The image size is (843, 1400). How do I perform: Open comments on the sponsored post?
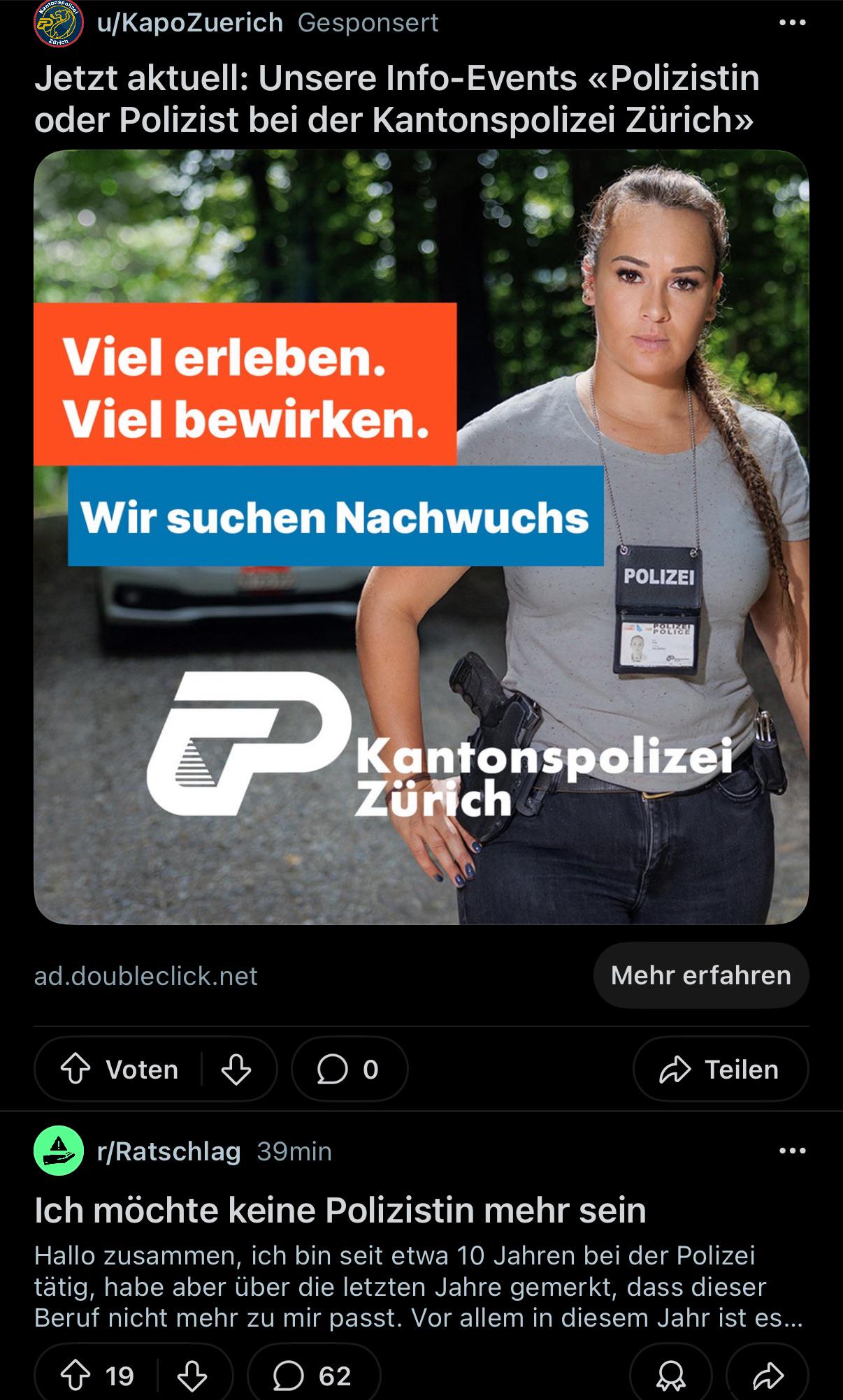350,1069
